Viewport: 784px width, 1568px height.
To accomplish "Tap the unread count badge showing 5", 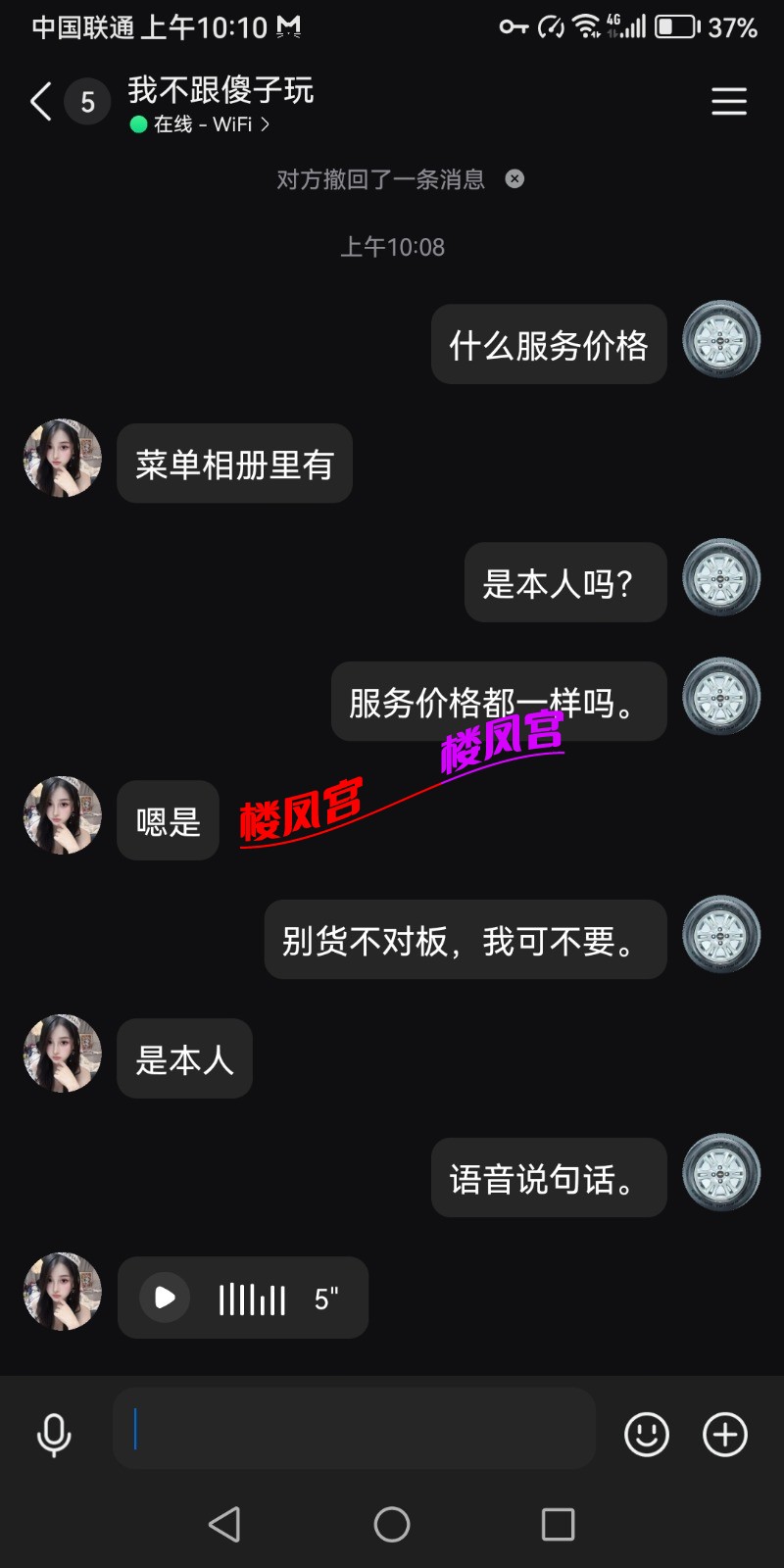I will pos(87,101).
